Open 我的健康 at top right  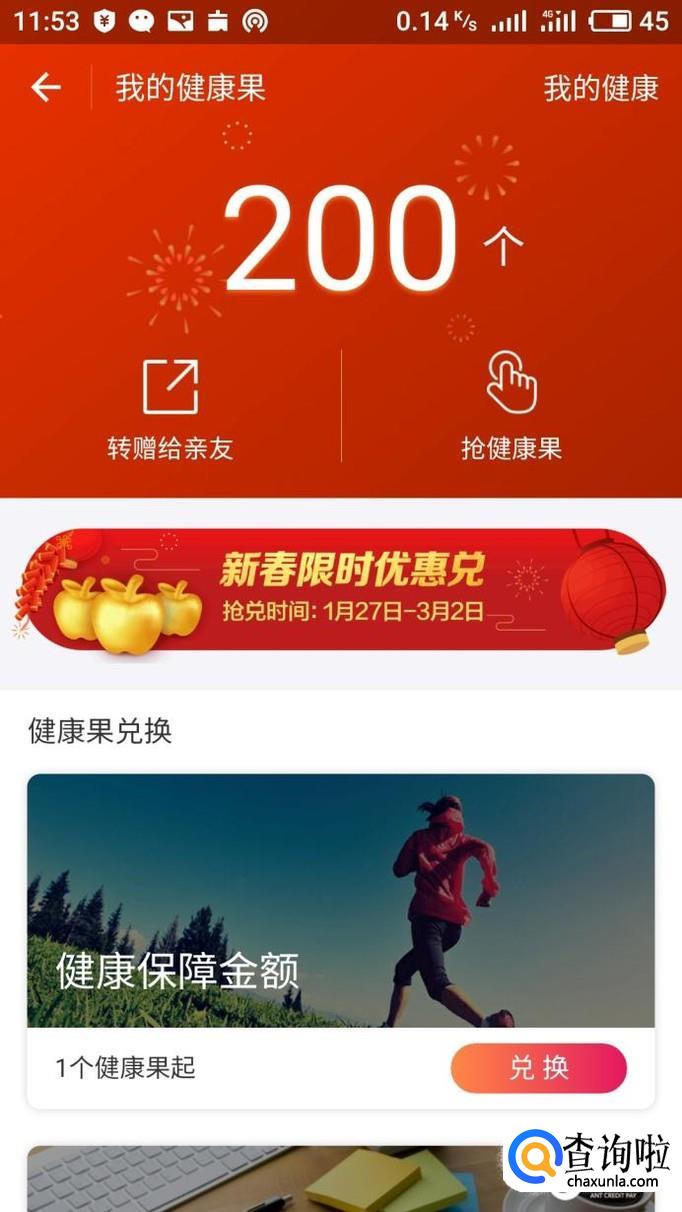coord(600,88)
